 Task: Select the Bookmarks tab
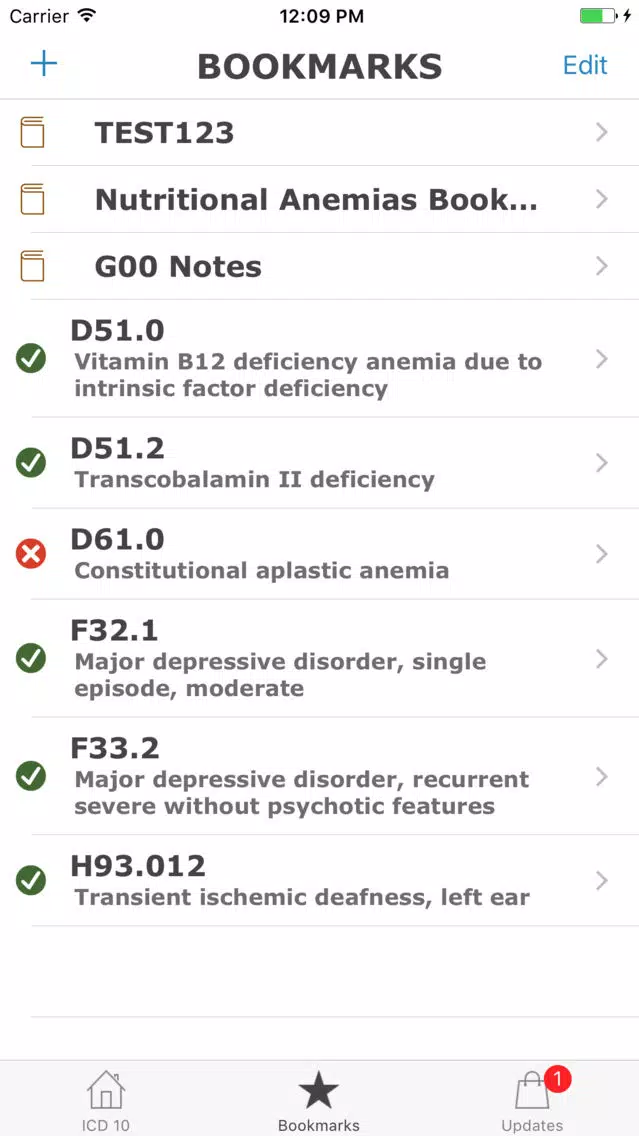tap(319, 1100)
